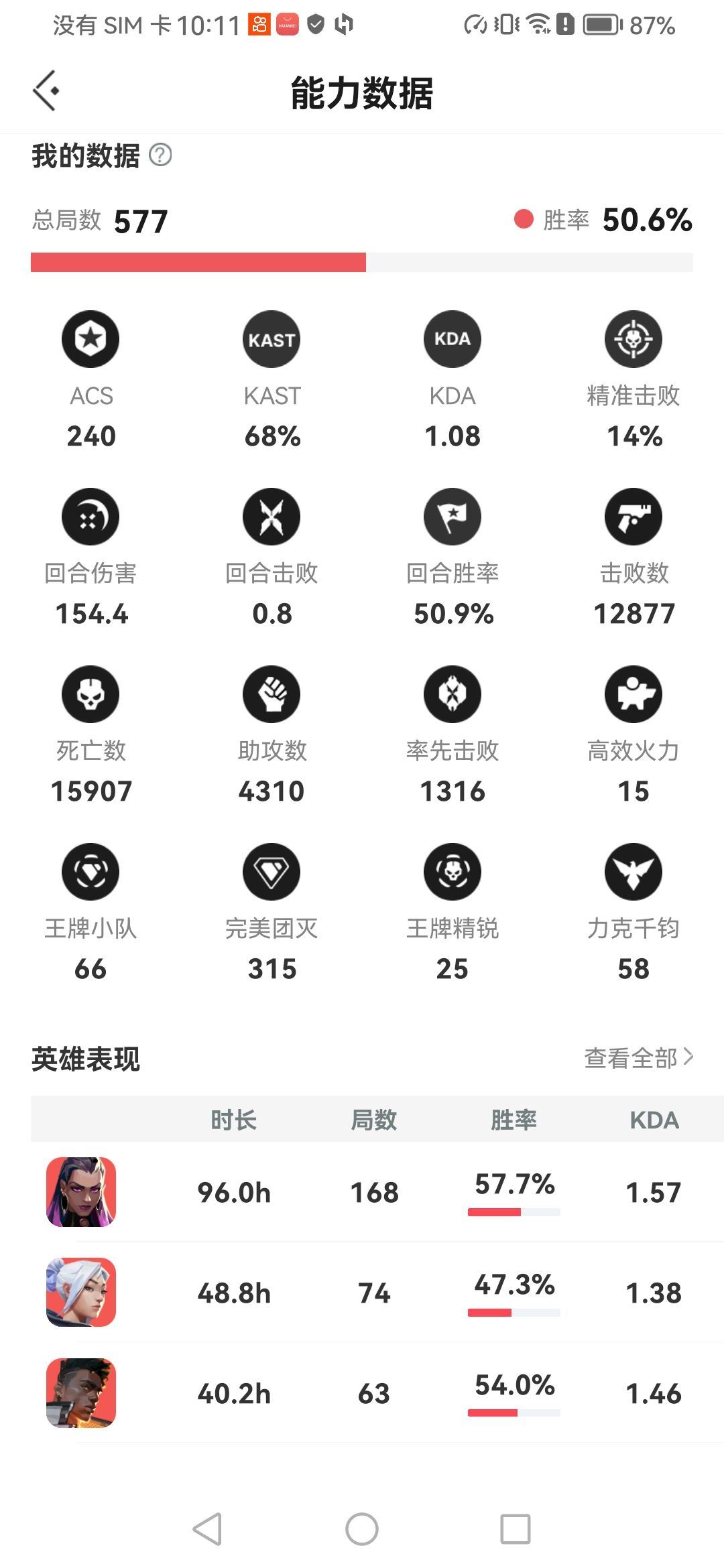Viewport: 724px width, 1568px height.
Task: Open the 精准击败 crosshair icon
Action: point(633,339)
